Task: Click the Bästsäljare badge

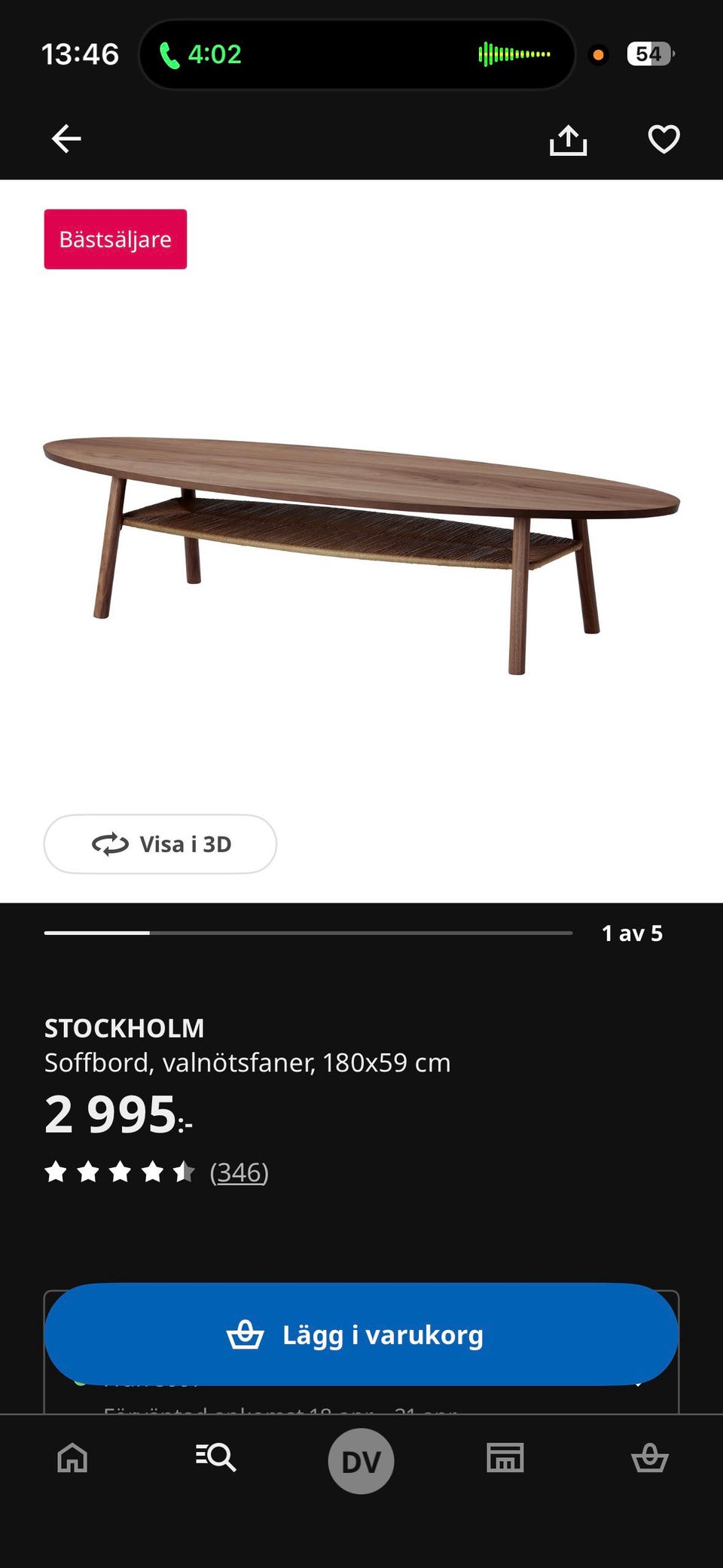Action: [114, 239]
